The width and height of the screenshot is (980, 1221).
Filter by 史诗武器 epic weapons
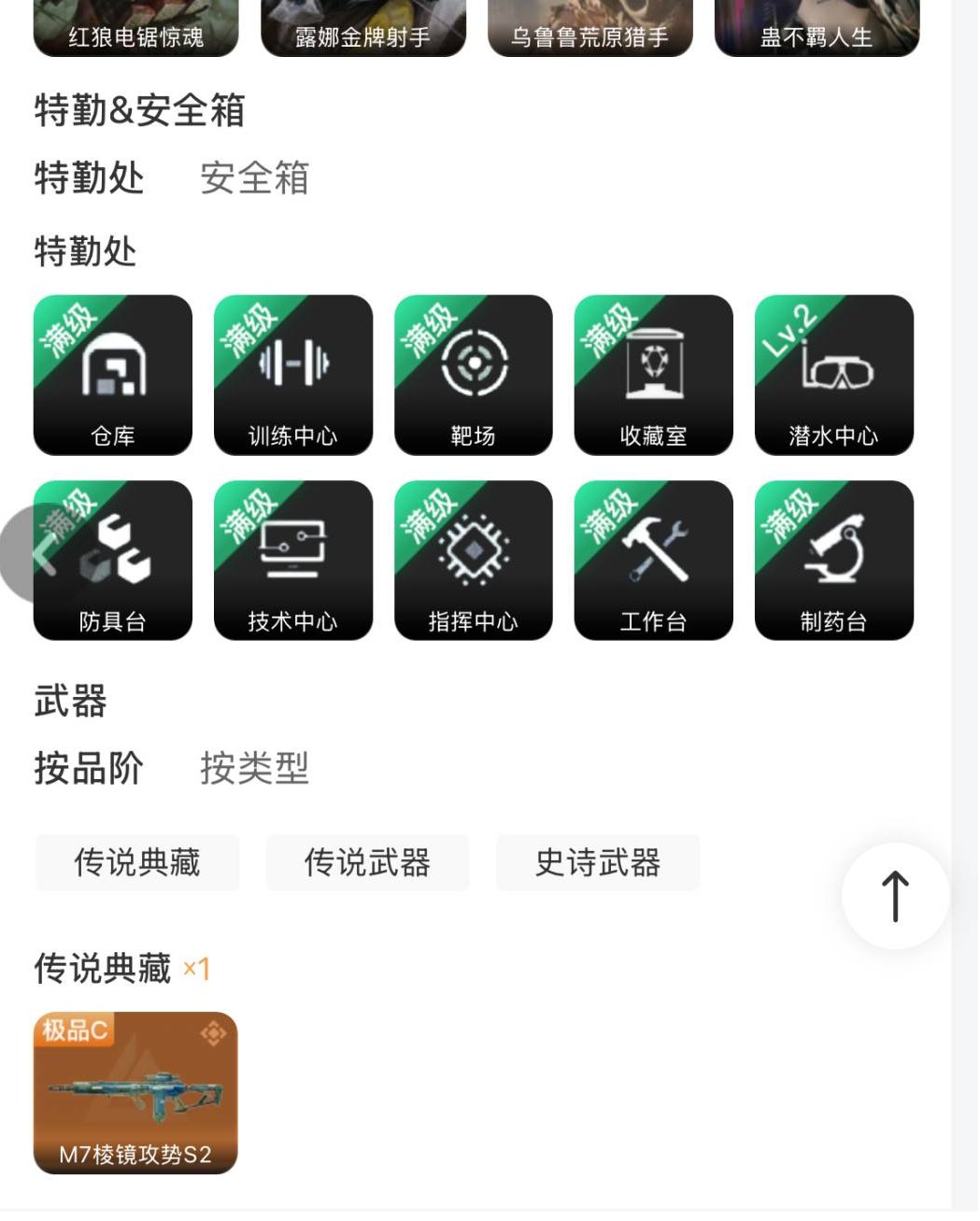tap(598, 863)
